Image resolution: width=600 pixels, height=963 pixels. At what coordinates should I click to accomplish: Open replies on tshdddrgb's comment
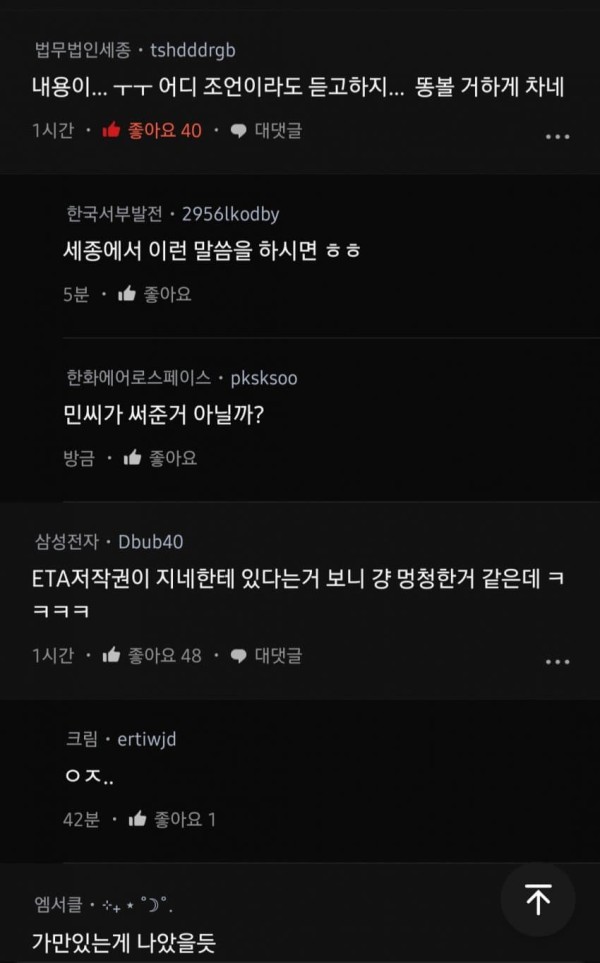(266, 130)
